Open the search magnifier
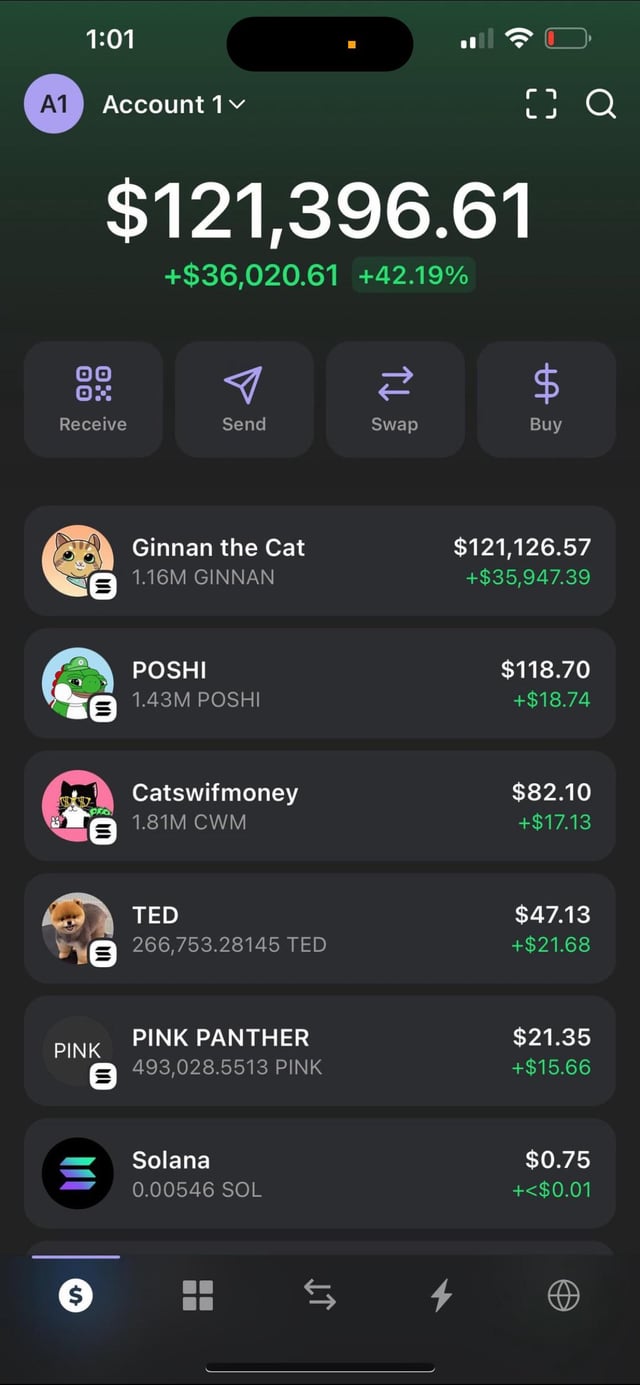 [x=600, y=104]
